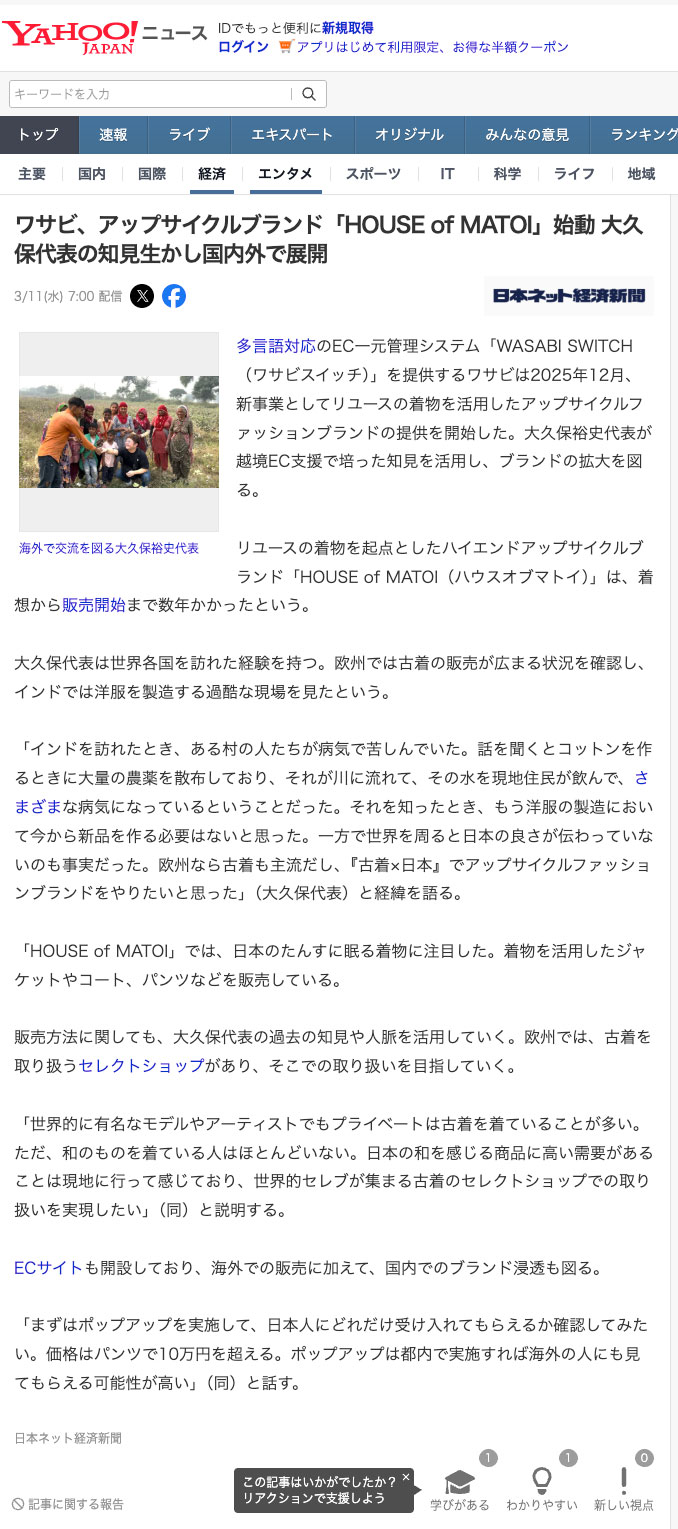Follow the 多言語対応 link
Image resolution: width=678 pixels, height=1529 pixels.
(x=276, y=346)
